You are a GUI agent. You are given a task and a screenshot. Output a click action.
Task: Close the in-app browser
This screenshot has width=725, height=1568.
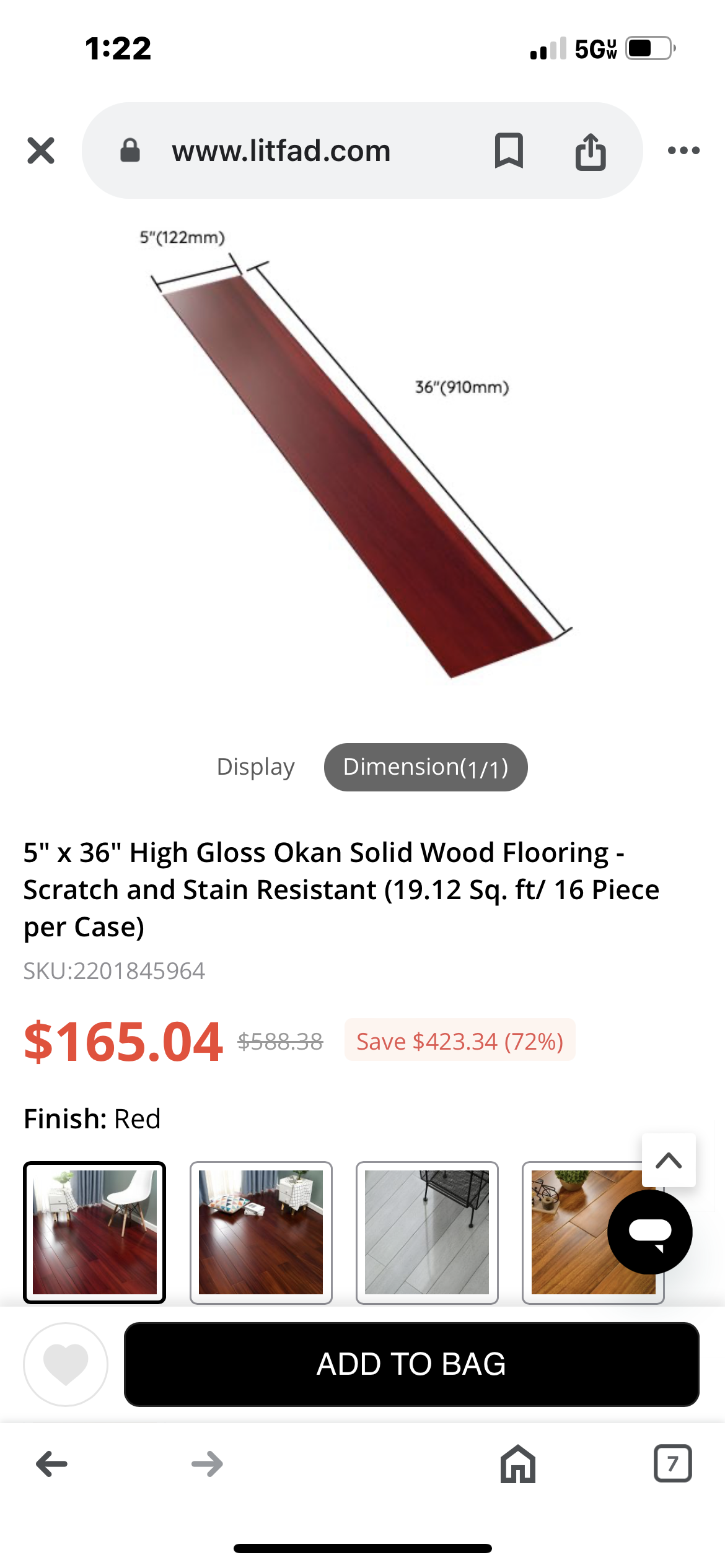coord(41,150)
